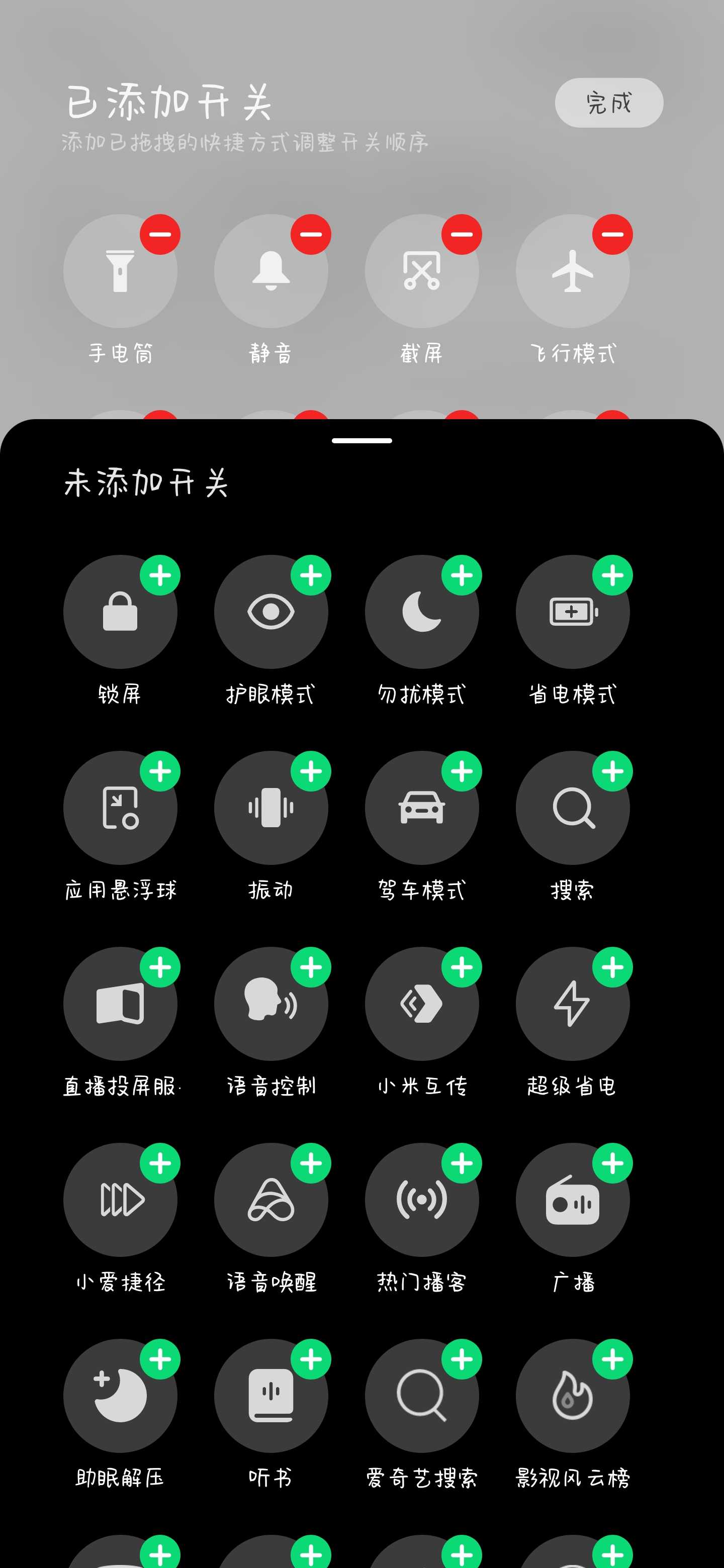Add 勿扰模式 shortcut
724x1568 pixels.
tap(462, 575)
